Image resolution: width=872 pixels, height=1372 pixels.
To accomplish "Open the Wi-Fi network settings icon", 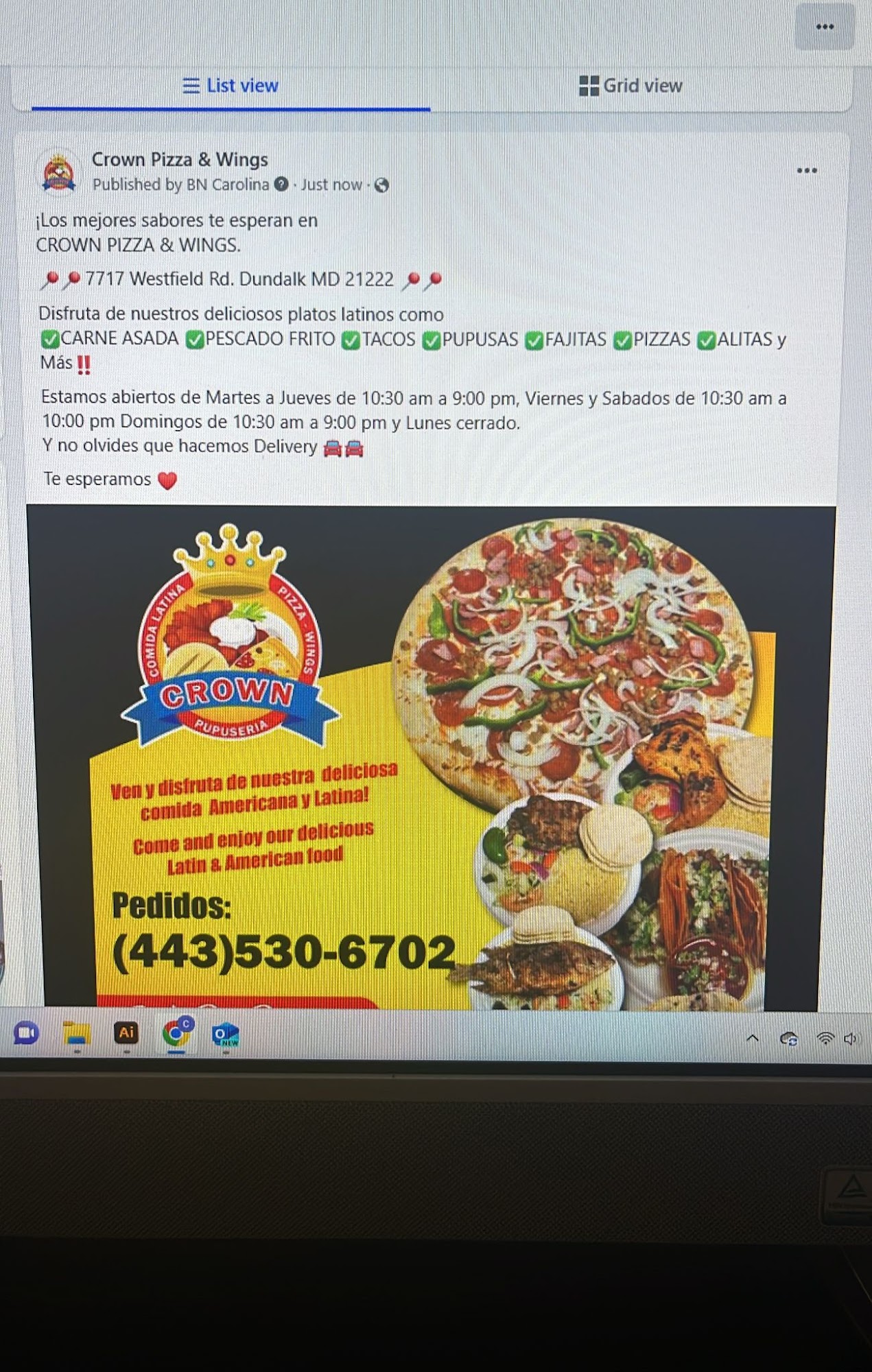I will click(x=825, y=1039).
